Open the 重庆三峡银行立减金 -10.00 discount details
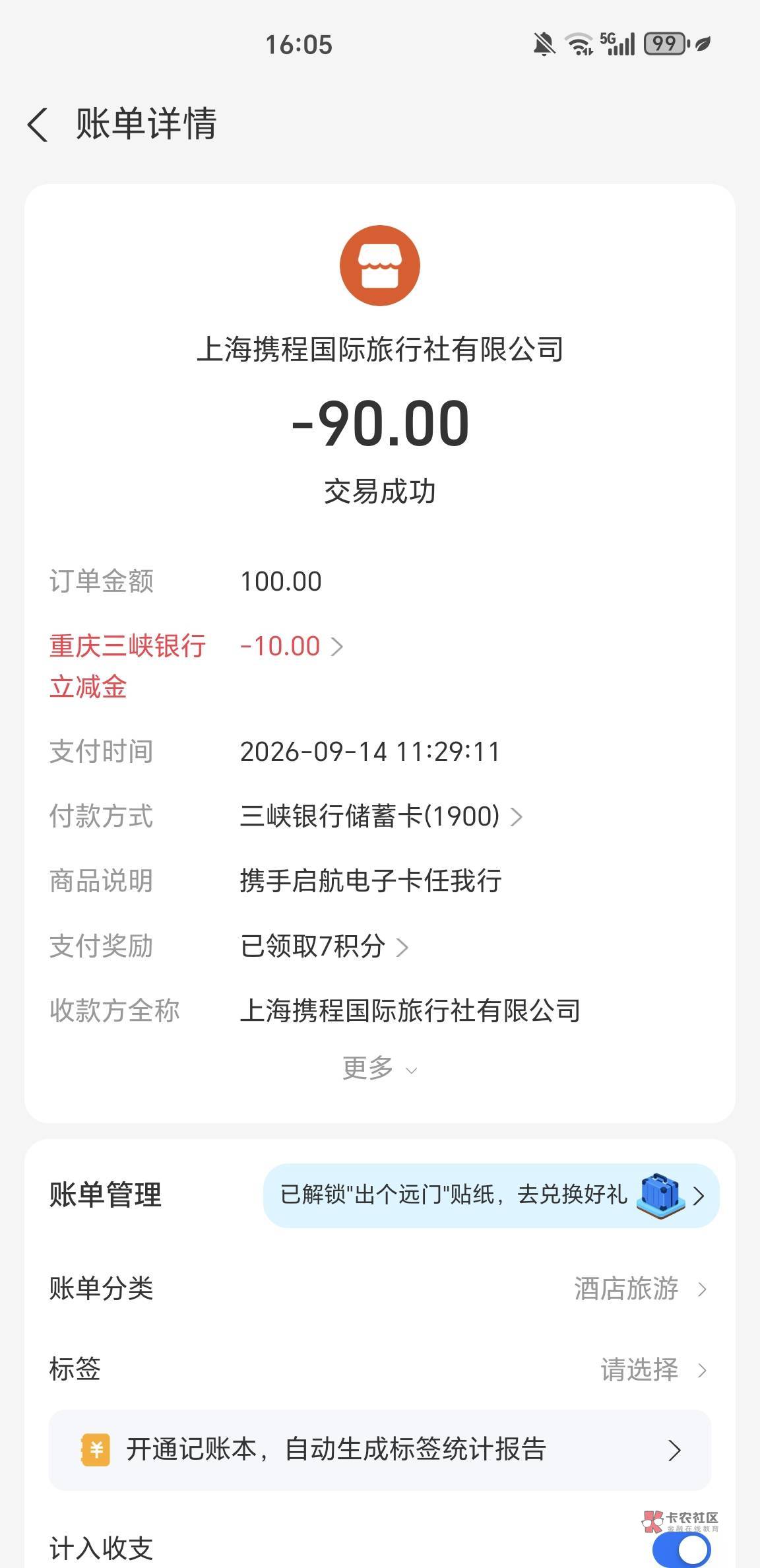760x1568 pixels. [292, 646]
